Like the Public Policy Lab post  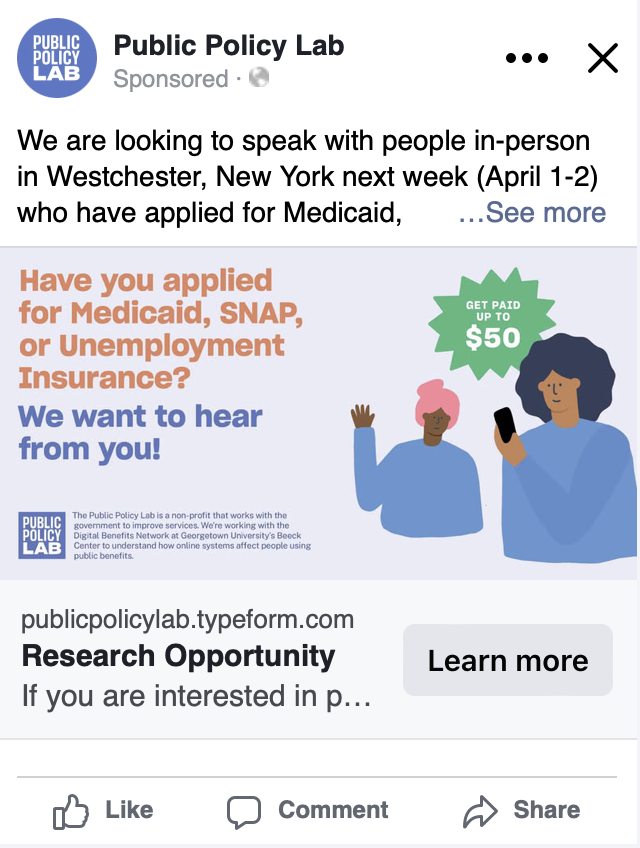tap(103, 810)
